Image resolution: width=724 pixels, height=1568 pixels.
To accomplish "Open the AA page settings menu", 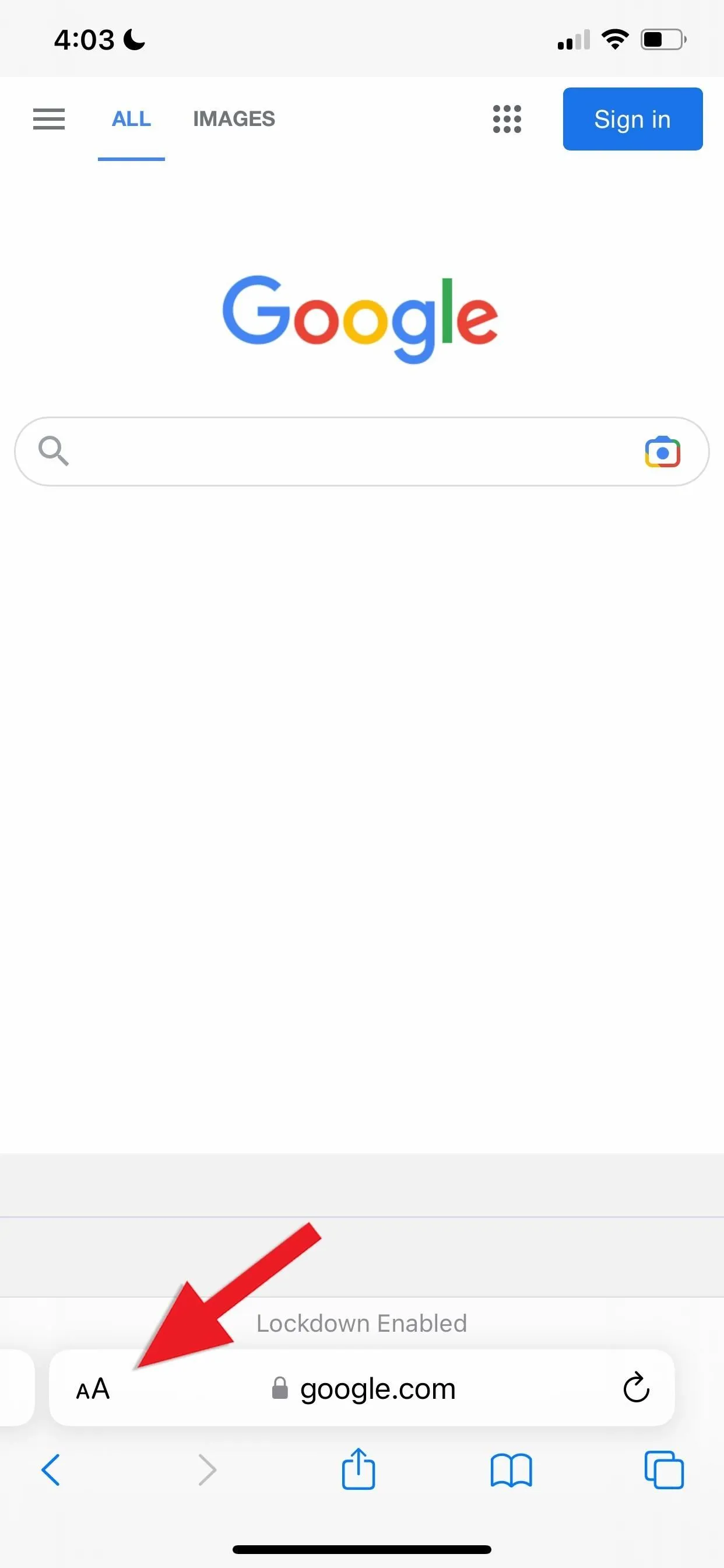I will click(93, 1389).
